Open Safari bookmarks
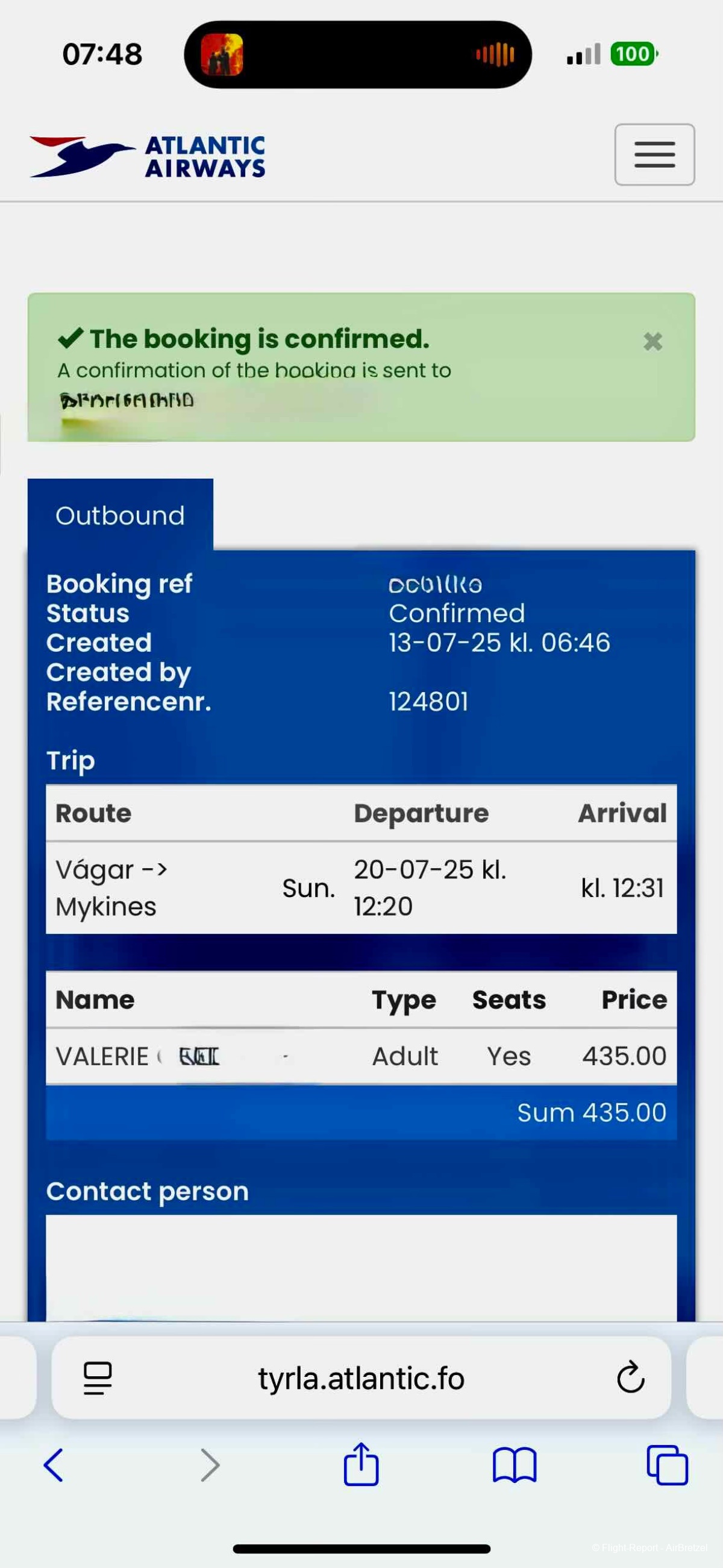 coord(515,1464)
